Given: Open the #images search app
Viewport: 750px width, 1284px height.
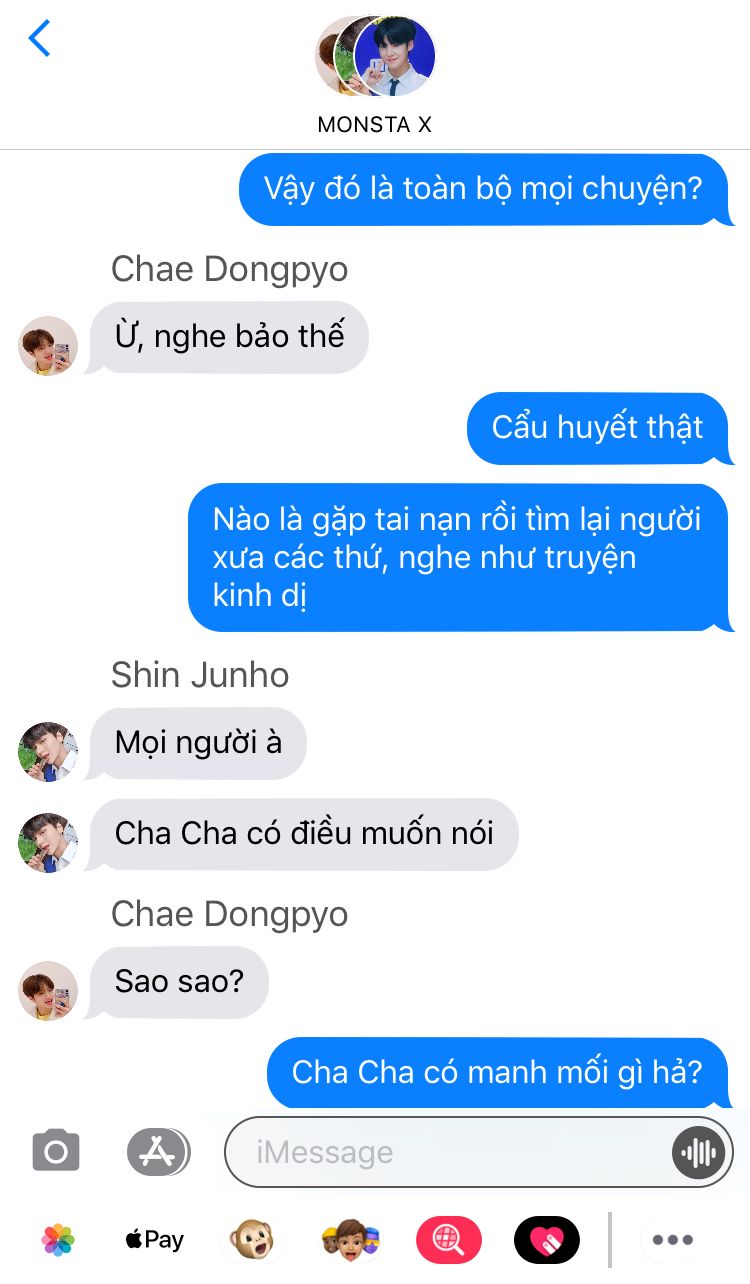Looking at the screenshot, I should 448,1240.
